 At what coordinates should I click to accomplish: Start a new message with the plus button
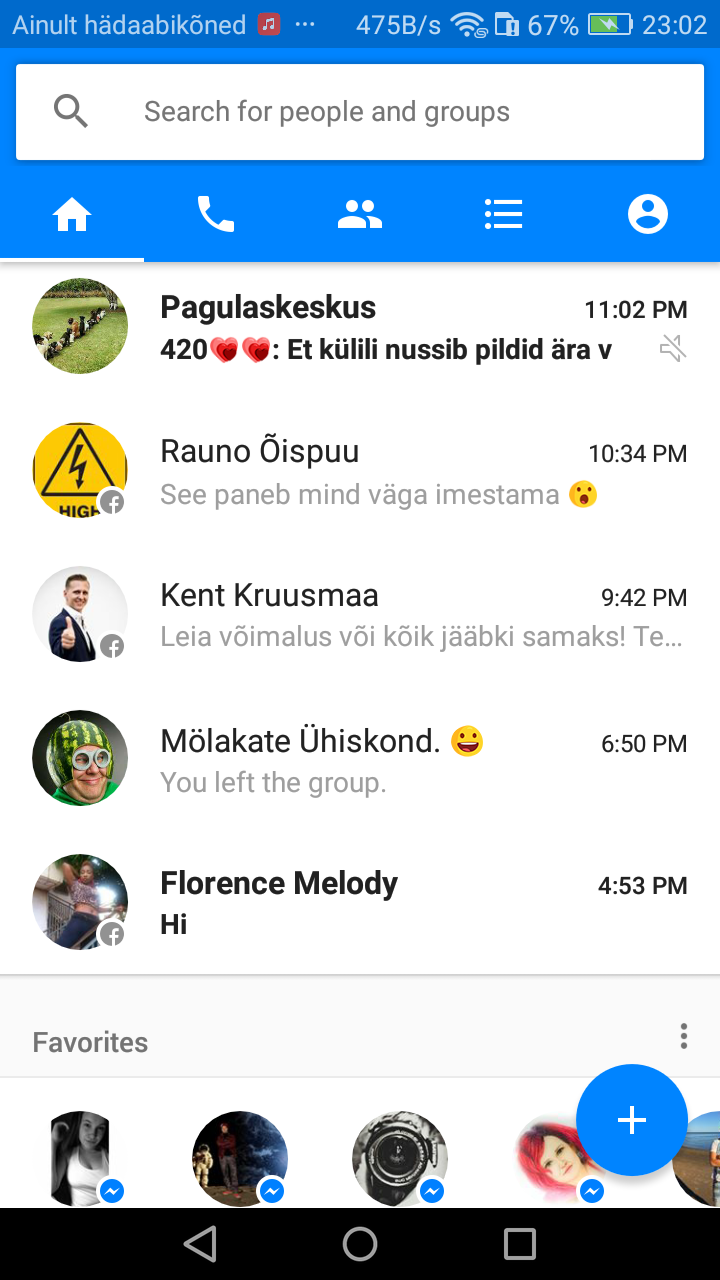coord(632,1120)
